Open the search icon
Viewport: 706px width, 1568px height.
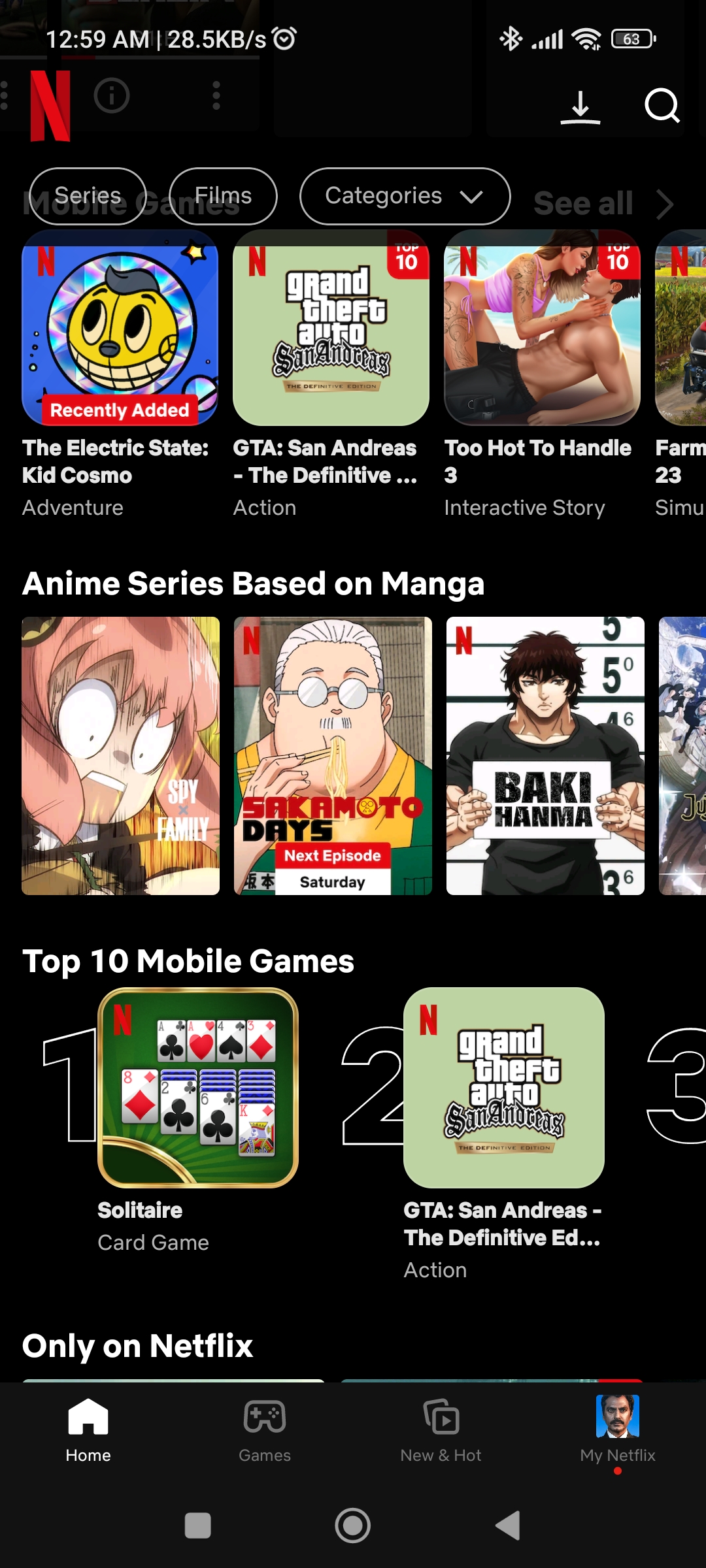click(x=662, y=105)
